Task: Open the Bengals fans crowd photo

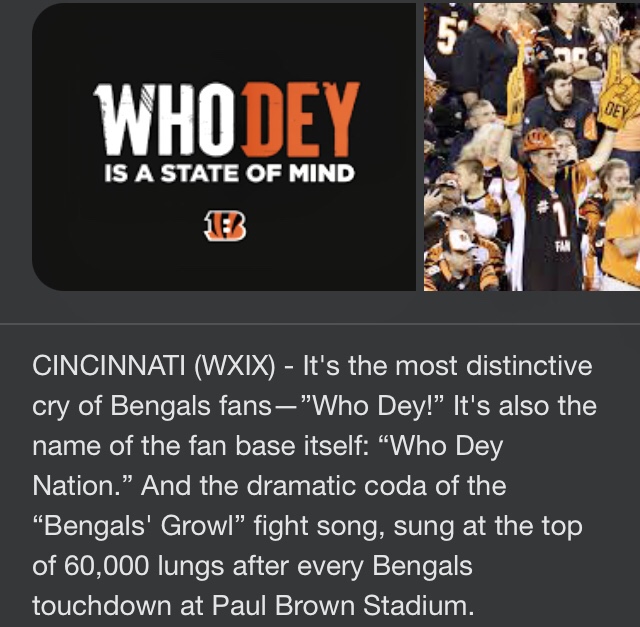Action: pyautogui.click(x=532, y=147)
